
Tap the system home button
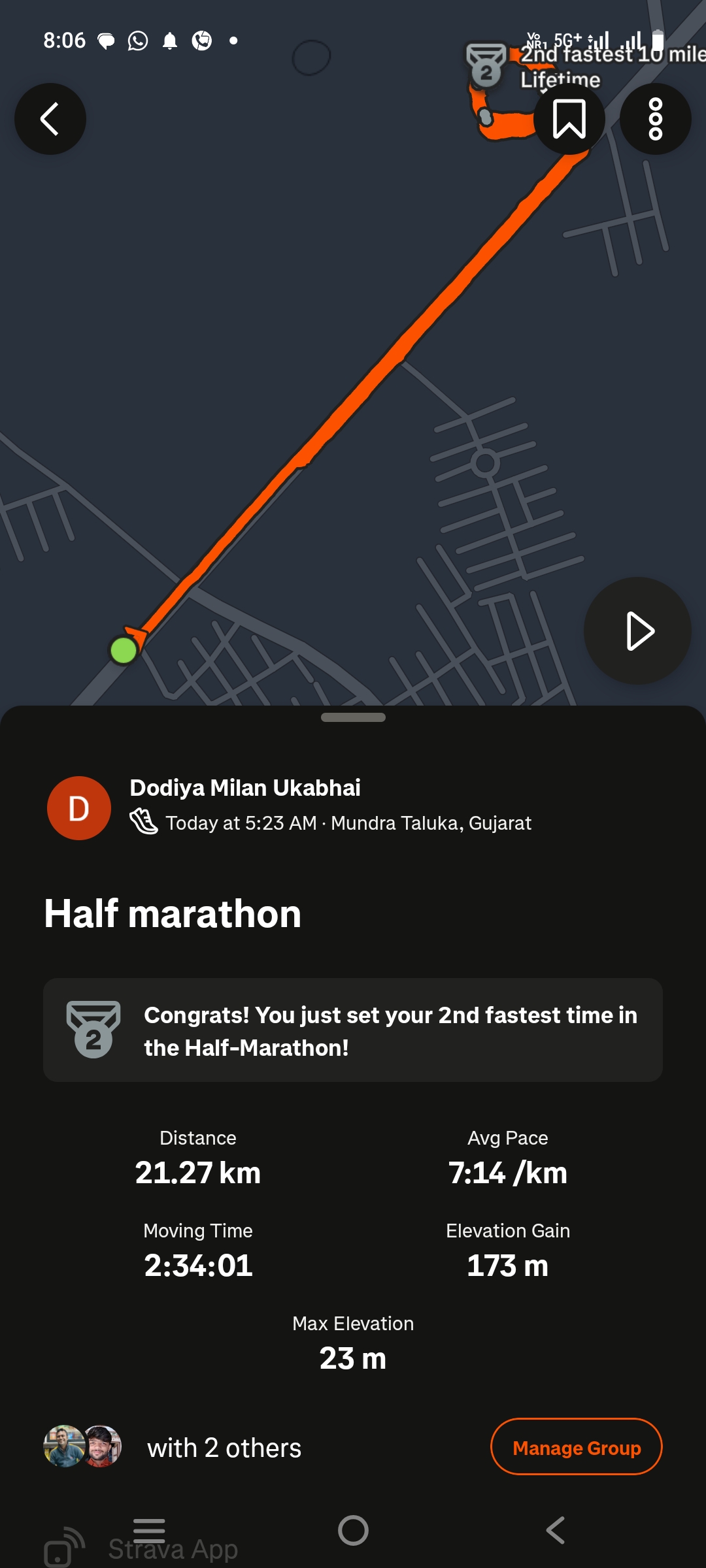tap(353, 1530)
